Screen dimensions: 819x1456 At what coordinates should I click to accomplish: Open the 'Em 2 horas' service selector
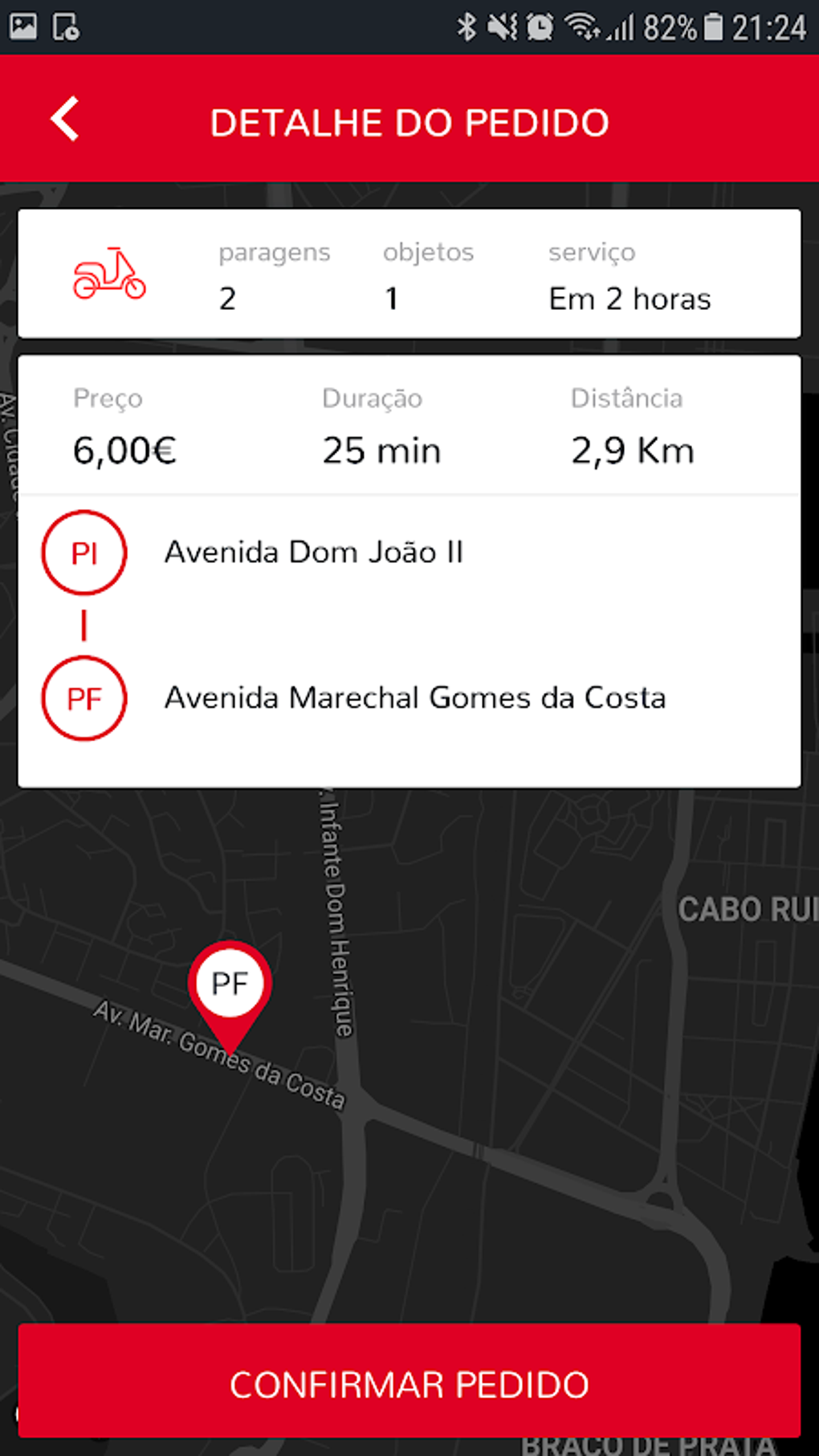(629, 298)
